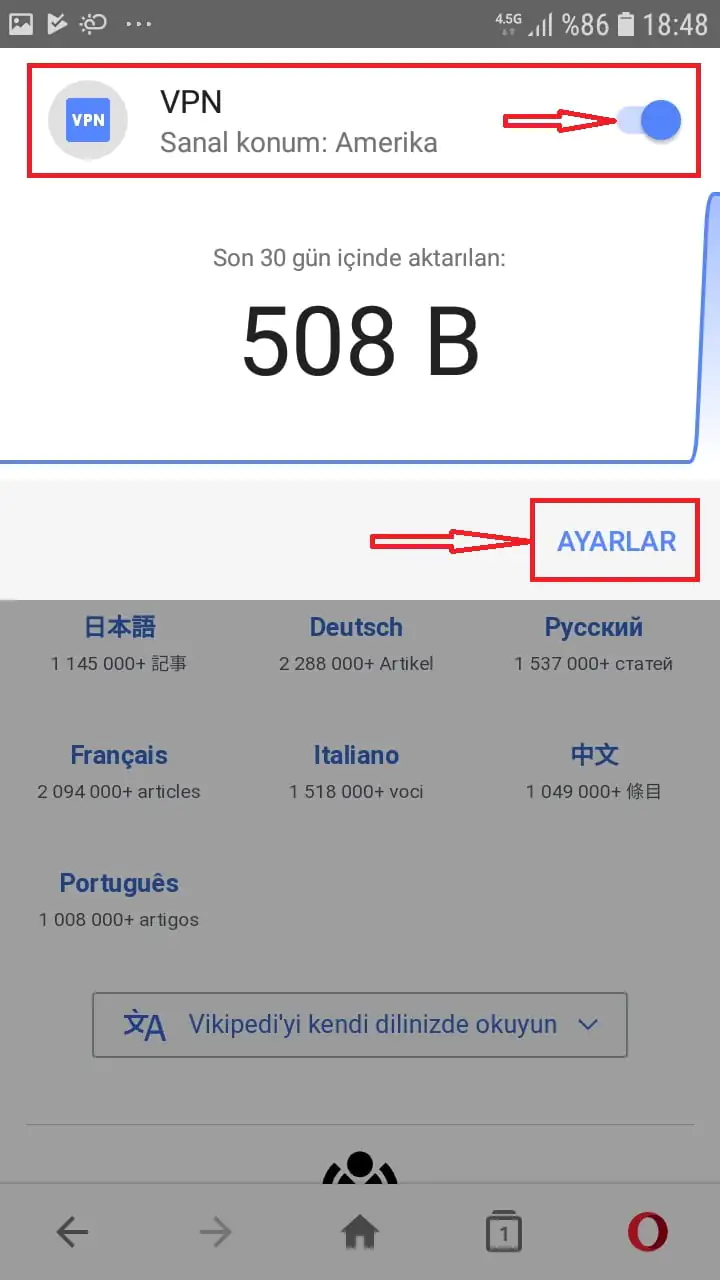
Task: Go back to the previous page
Action: [x=72, y=1233]
